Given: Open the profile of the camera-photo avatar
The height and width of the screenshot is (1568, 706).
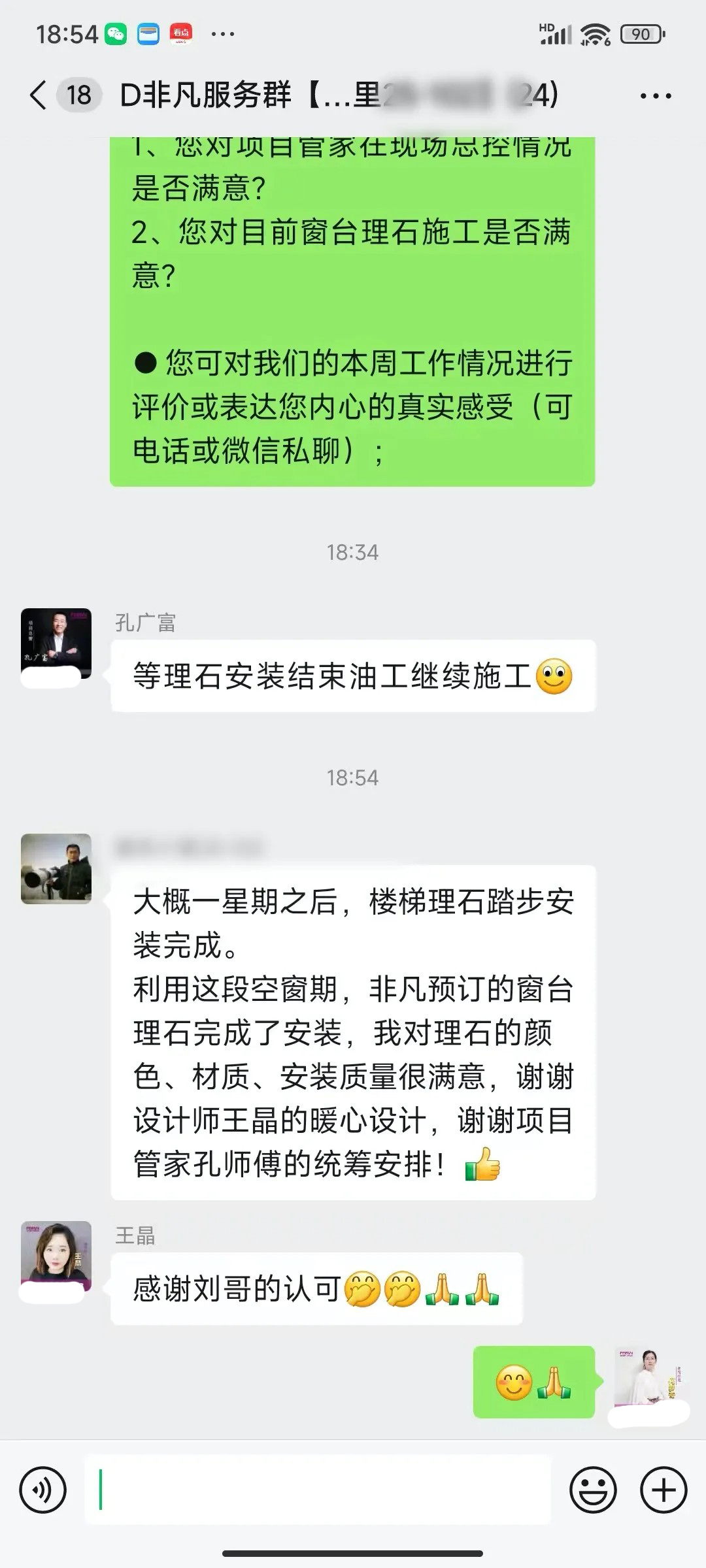Looking at the screenshot, I should tap(56, 869).
